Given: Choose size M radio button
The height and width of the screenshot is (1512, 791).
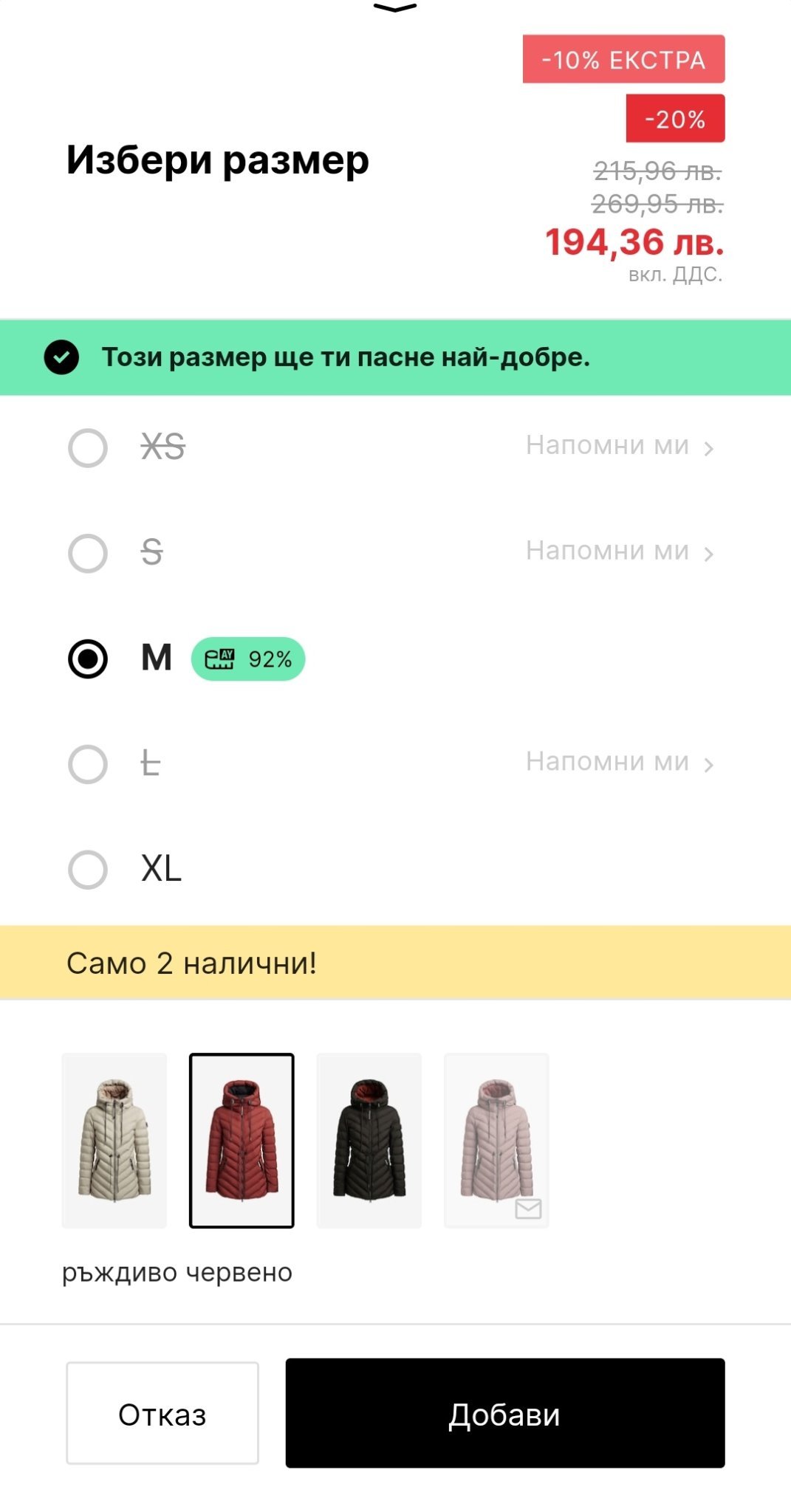Looking at the screenshot, I should (x=88, y=659).
